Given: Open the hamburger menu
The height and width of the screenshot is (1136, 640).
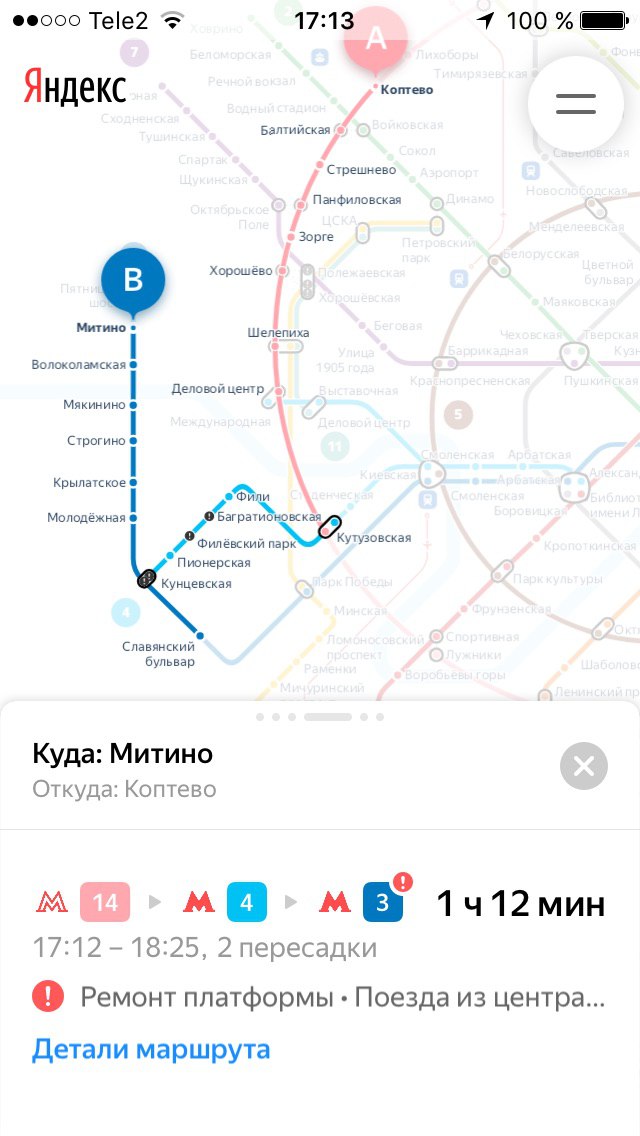Looking at the screenshot, I should pyautogui.click(x=575, y=104).
